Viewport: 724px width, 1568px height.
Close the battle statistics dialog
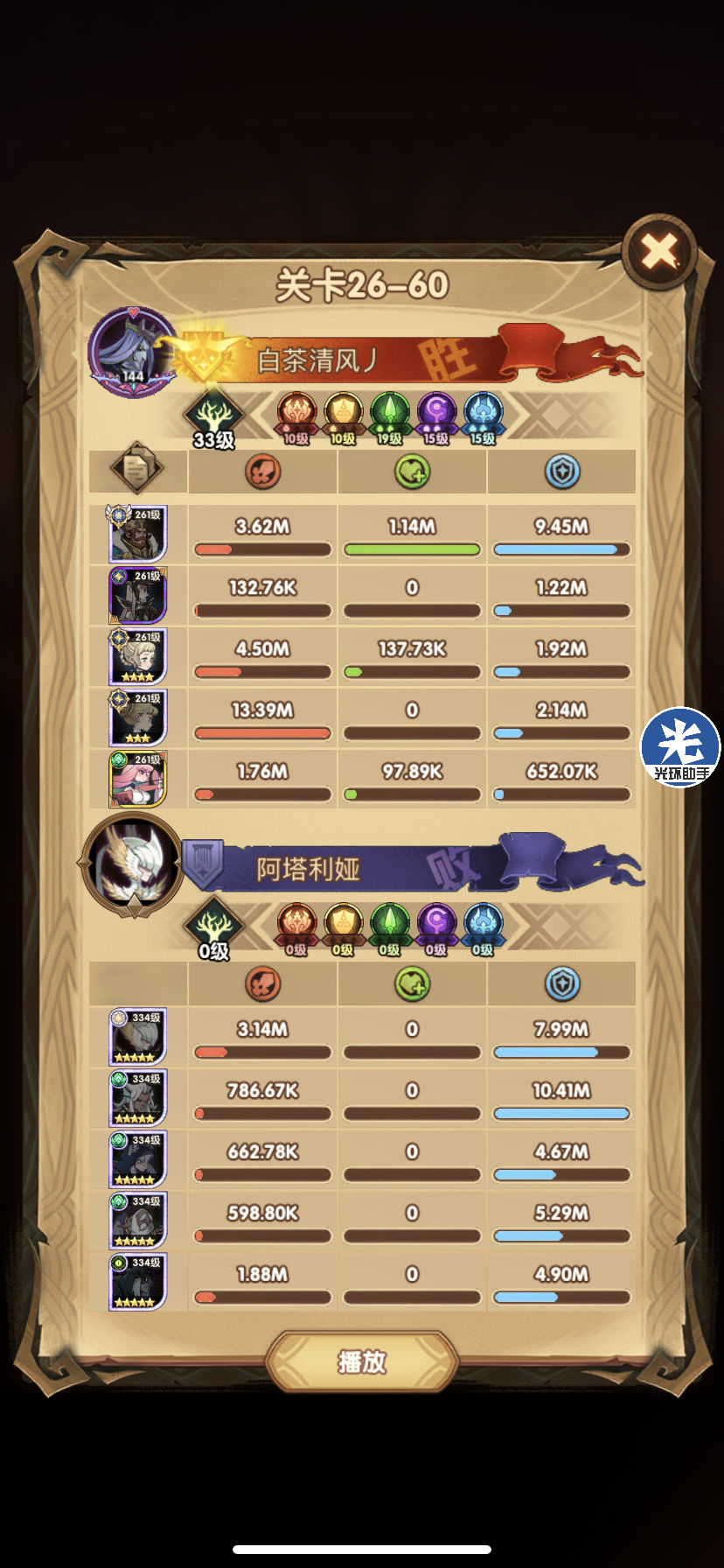click(x=658, y=252)
